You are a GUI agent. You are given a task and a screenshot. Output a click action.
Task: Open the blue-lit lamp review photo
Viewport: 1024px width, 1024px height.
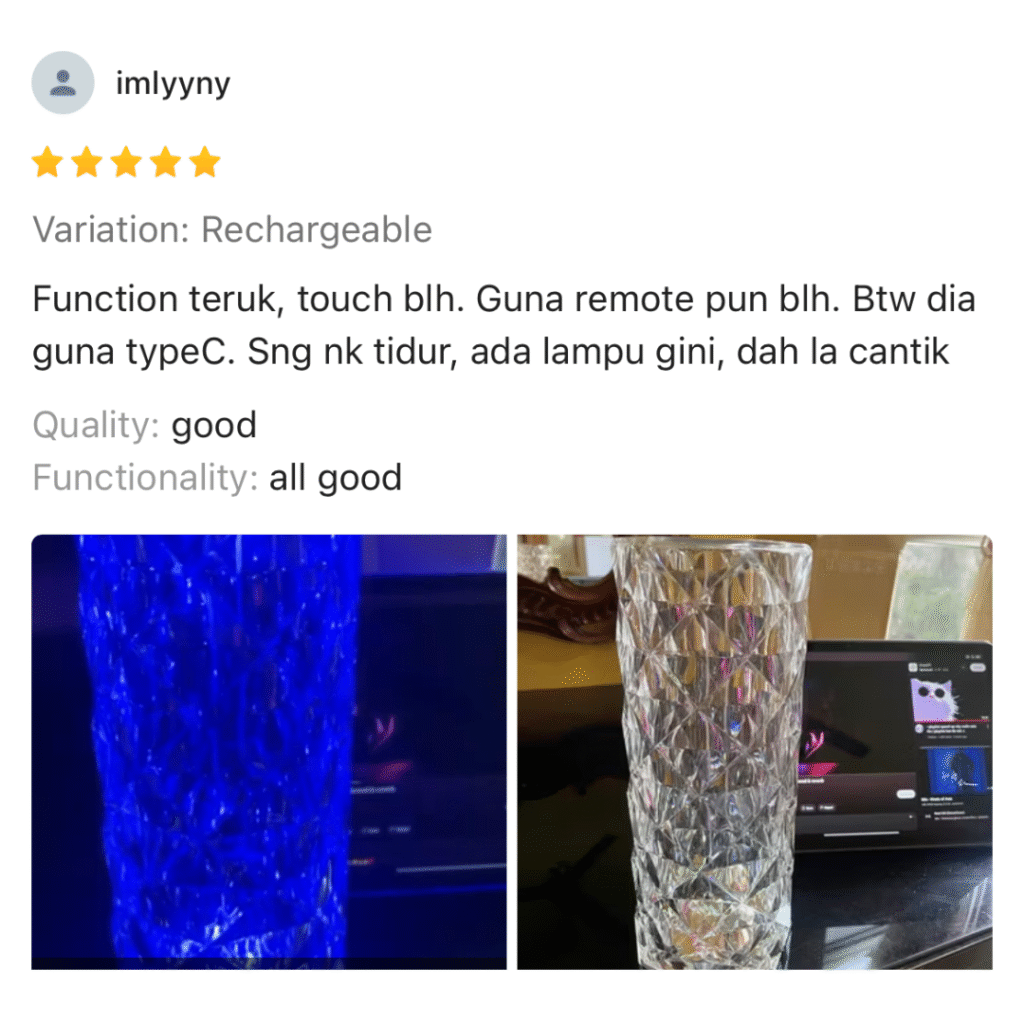click(x=269, y=751)
